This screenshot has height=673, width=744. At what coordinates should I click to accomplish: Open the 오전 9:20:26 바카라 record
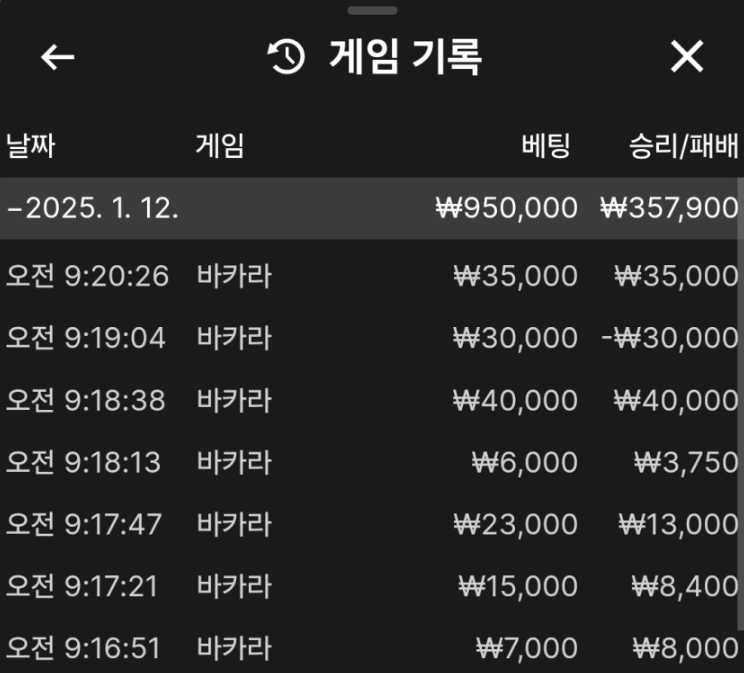(x=370, y=276)
